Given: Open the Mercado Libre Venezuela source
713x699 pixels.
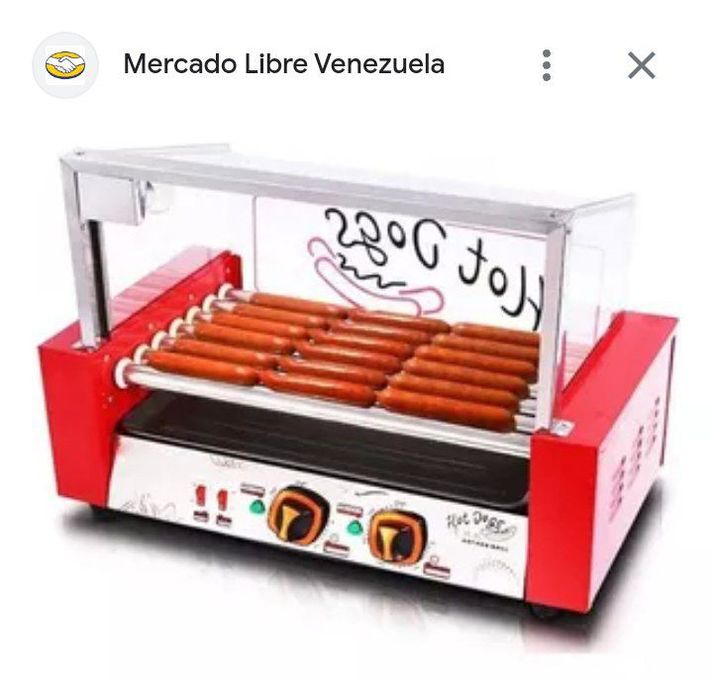Looking at the screenshot, I should (x=283, y=65).
